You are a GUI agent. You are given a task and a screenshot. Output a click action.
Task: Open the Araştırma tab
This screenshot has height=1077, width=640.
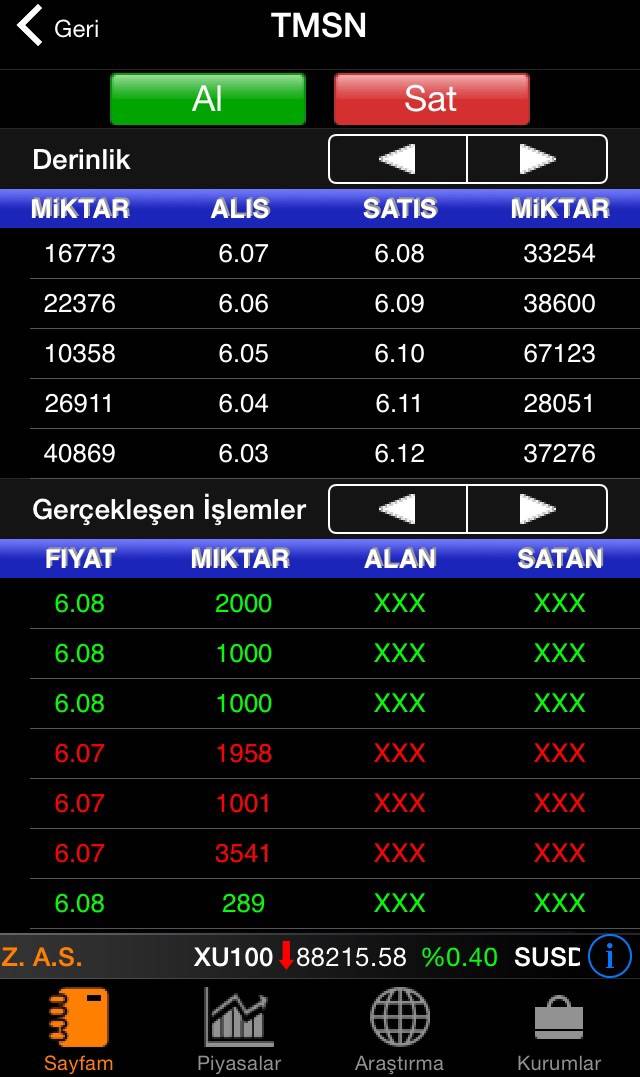tap(399, 1029)
